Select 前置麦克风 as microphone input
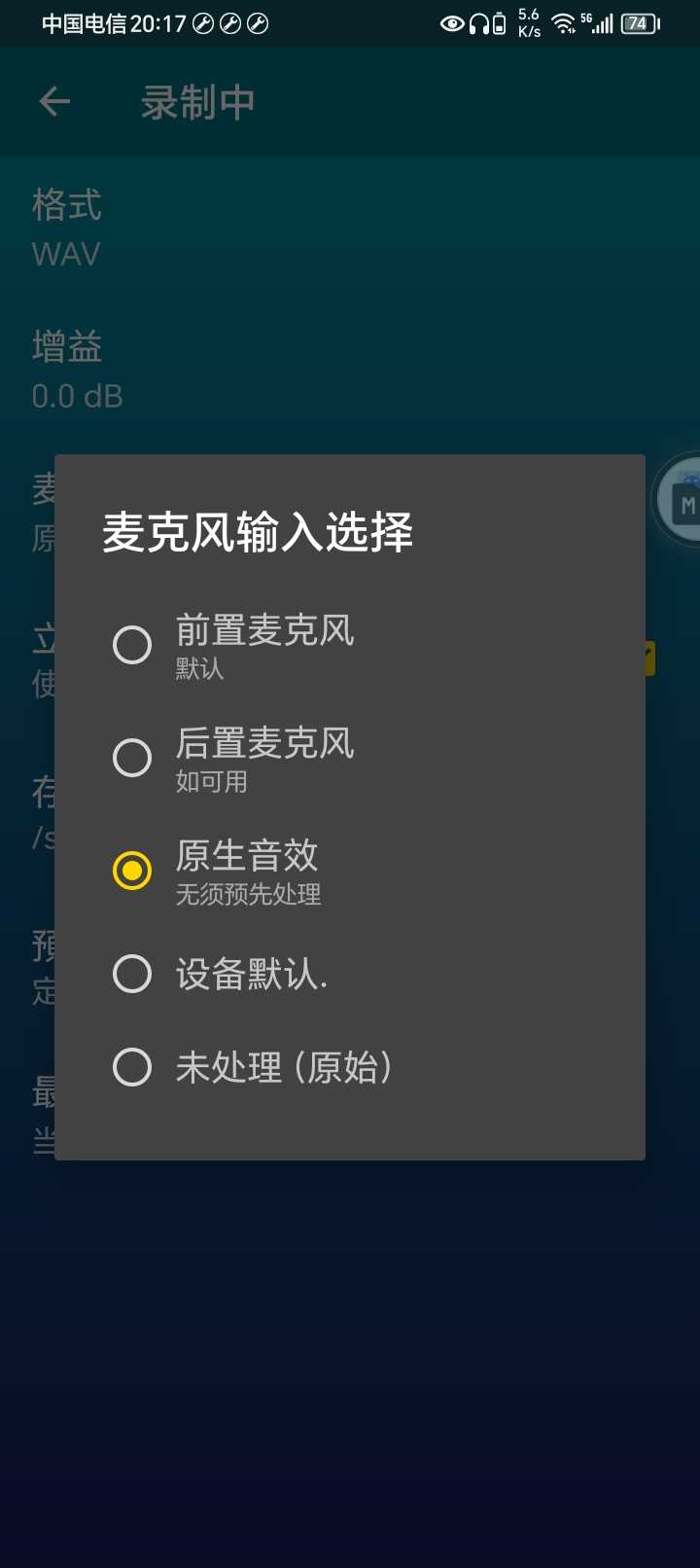The image size is (700, 1568). click(132, 645)
